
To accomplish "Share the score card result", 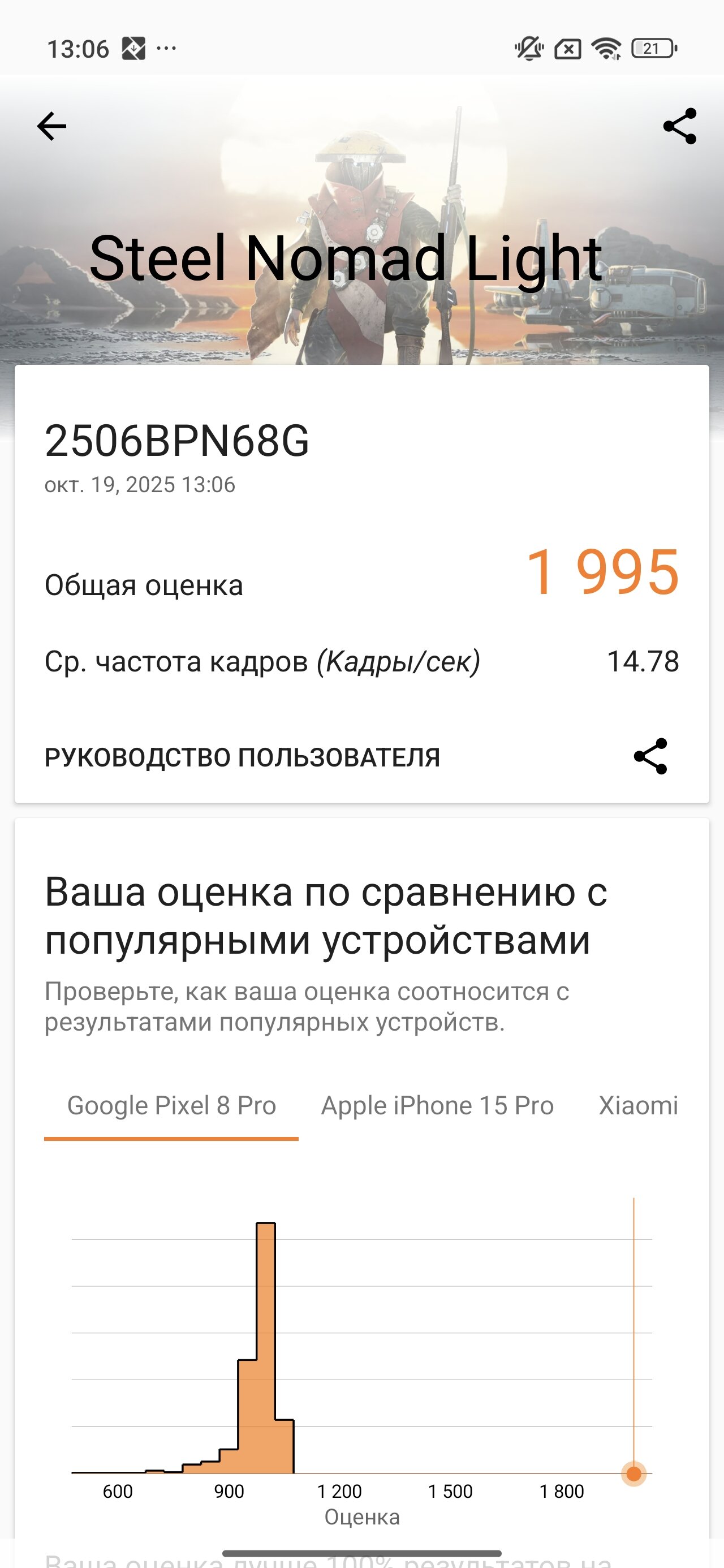I will point(650,757).
